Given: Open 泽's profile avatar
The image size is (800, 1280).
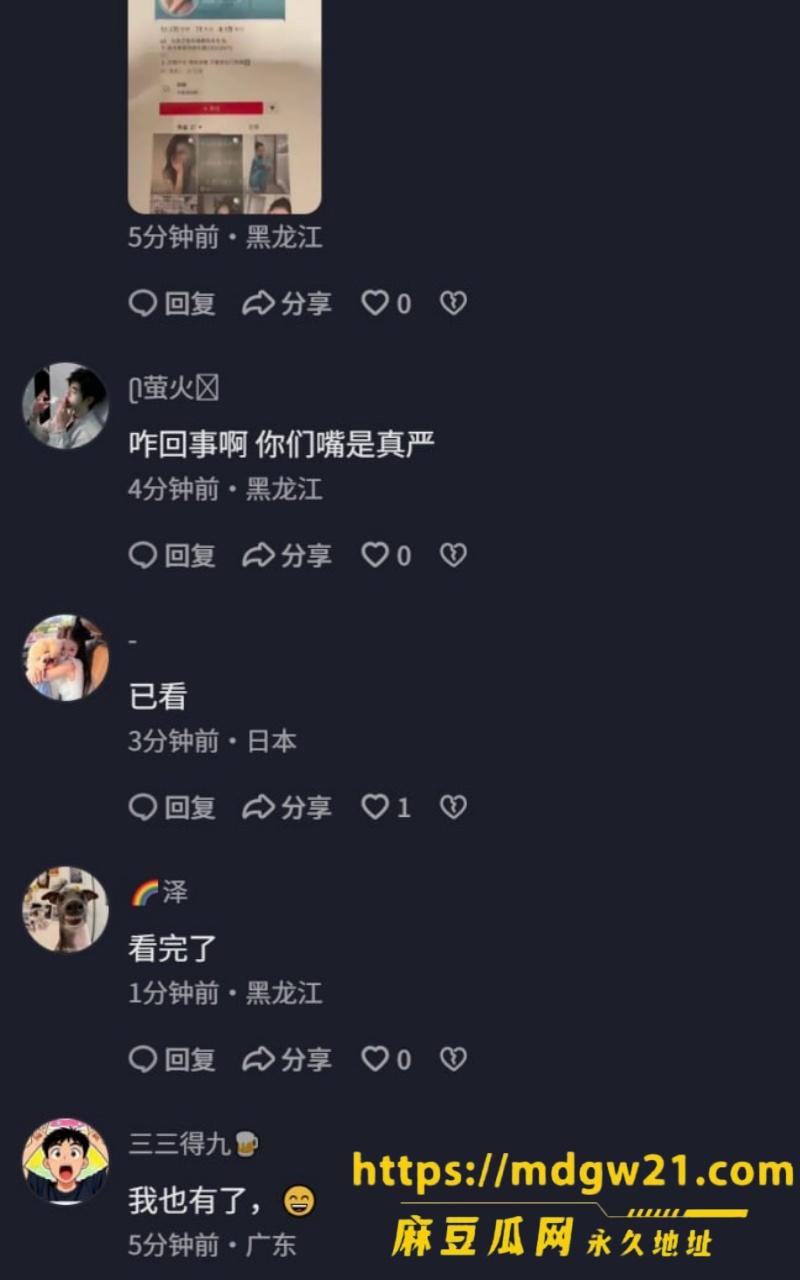Looking at the screenshot, I should pyautogui.click(x=65, y=909).
